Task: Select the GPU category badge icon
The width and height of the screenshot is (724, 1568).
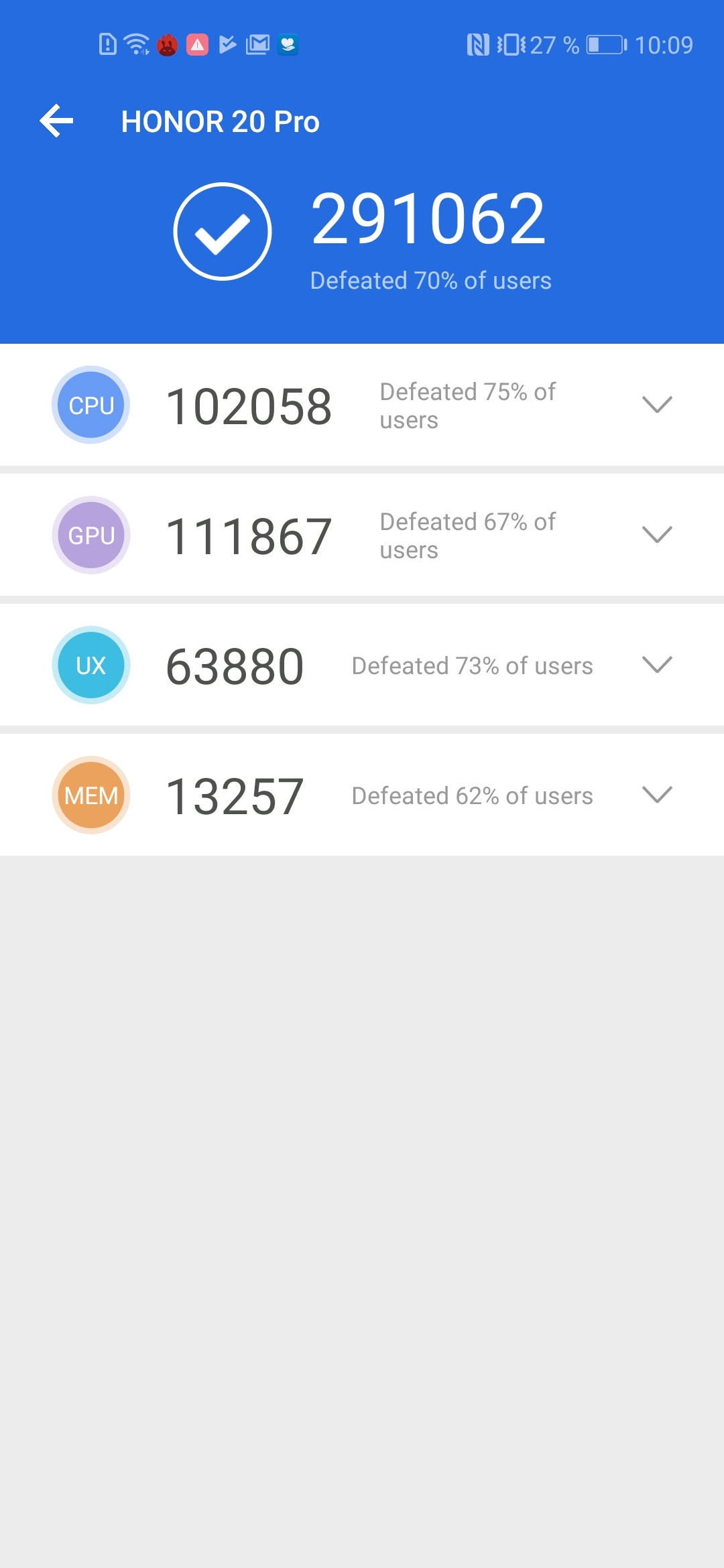Action: coord(90,535)
